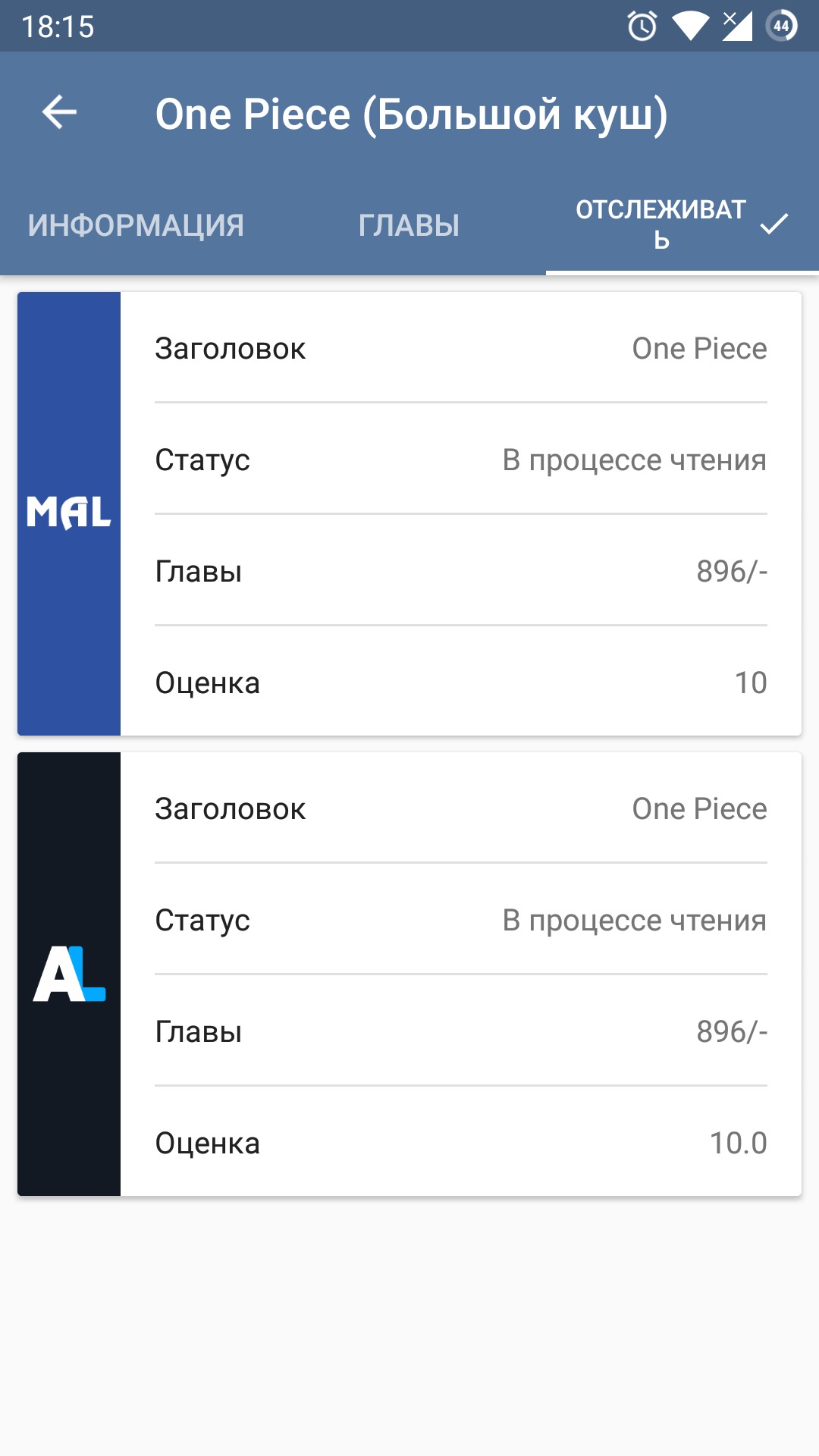This screenshot has width=819, height=1456.
Task: Open the AniList Заголовок row
Action: pos(460,809)
